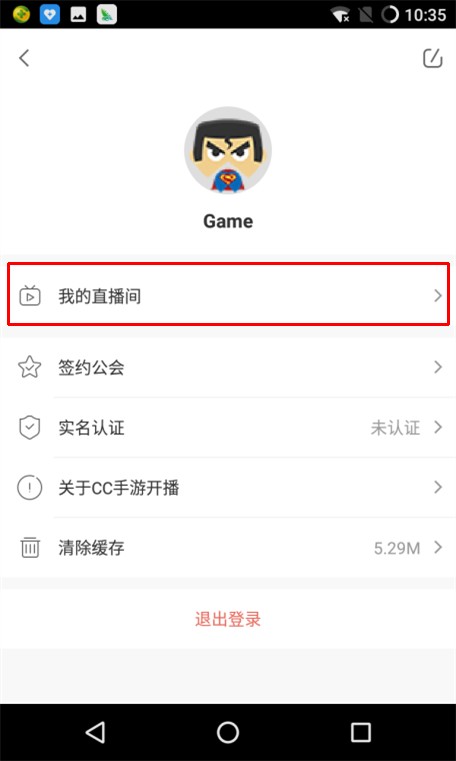Tap 退出登录 to log out
456x761 pixels.
click(x=228, y=619)
